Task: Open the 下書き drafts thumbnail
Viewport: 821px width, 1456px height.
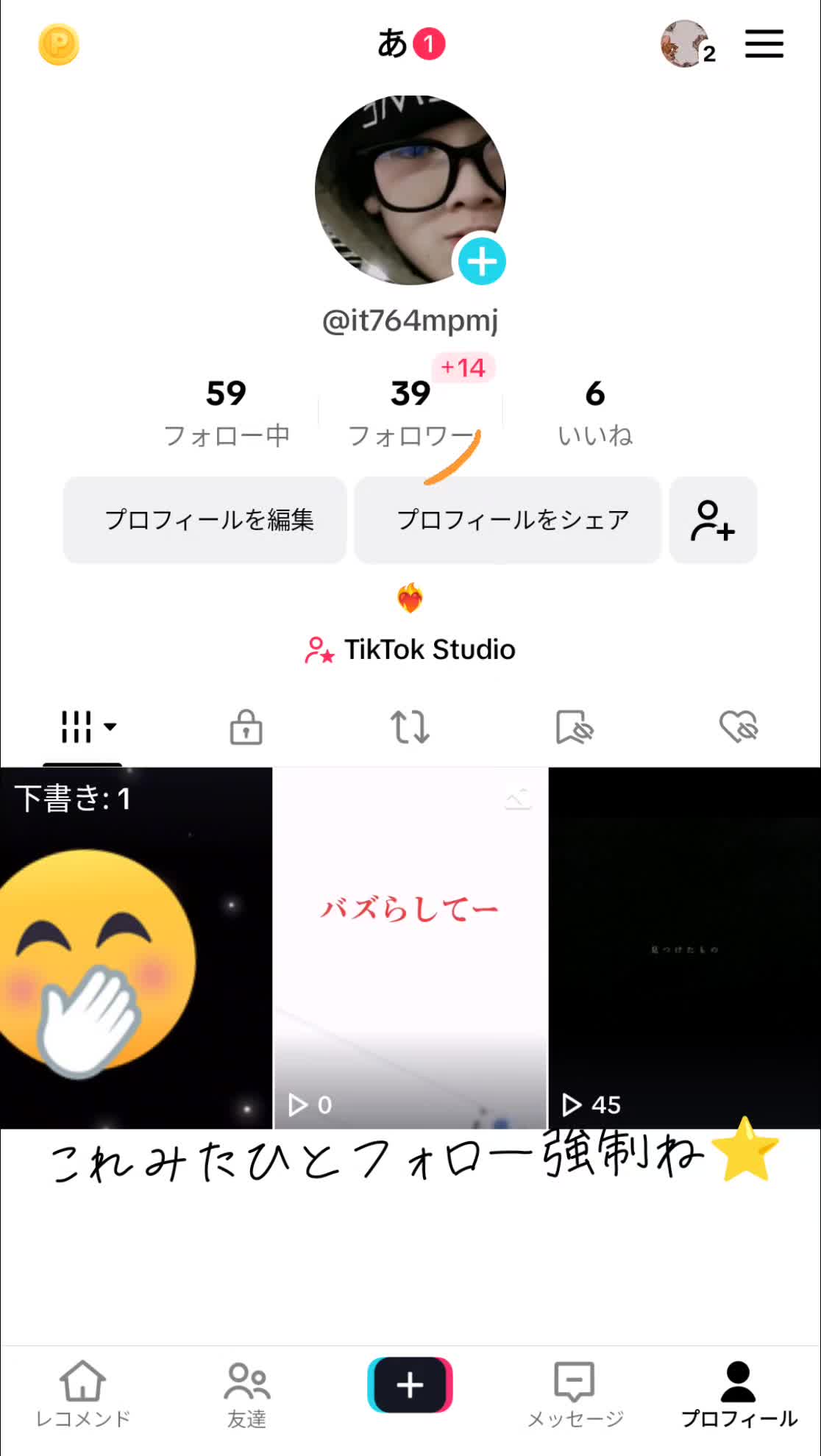Action: 136,947
